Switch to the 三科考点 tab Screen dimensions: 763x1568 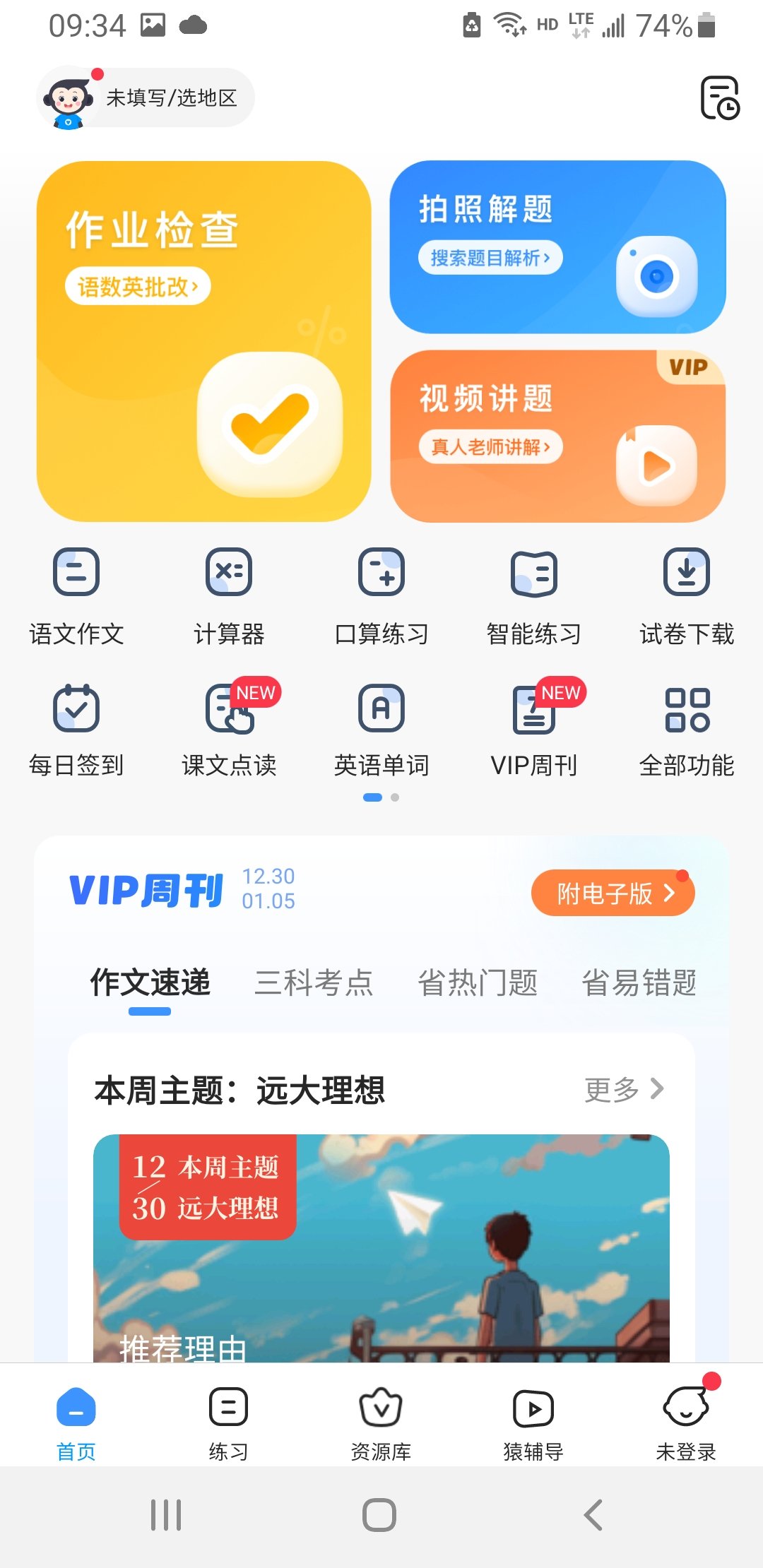314,983
